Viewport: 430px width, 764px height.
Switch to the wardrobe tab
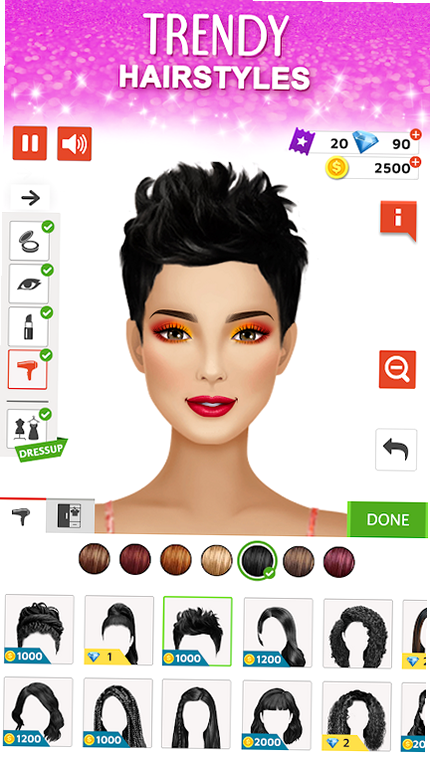pyautogui.click(x=70, y=516)
